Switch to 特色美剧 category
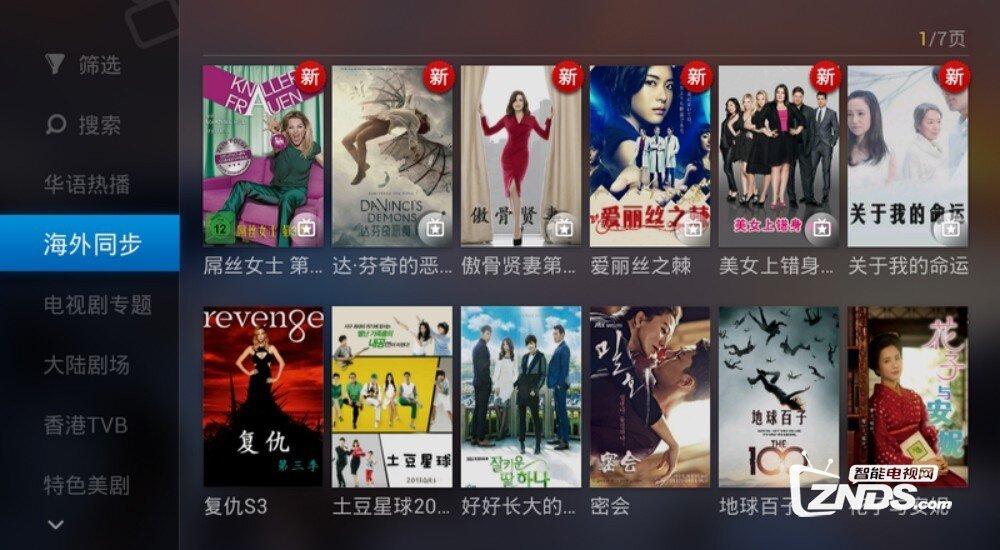This screenshot has height=550, width=1000. point(86,486)
